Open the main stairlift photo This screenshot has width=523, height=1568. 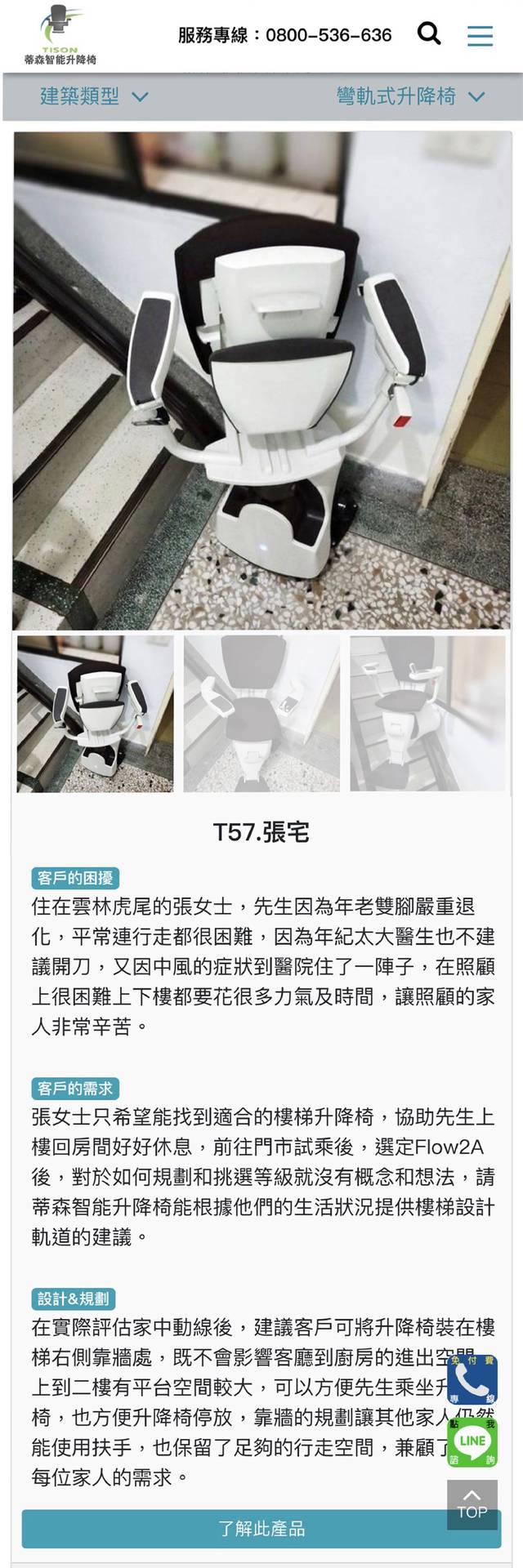[x=261, y=381]
